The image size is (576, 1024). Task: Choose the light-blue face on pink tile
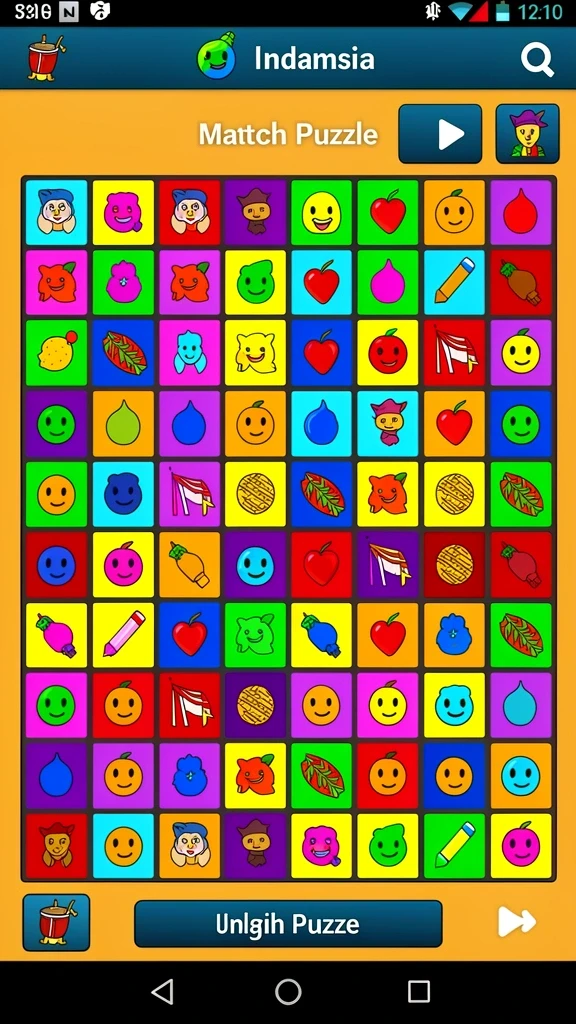click(x=189, y=353)
